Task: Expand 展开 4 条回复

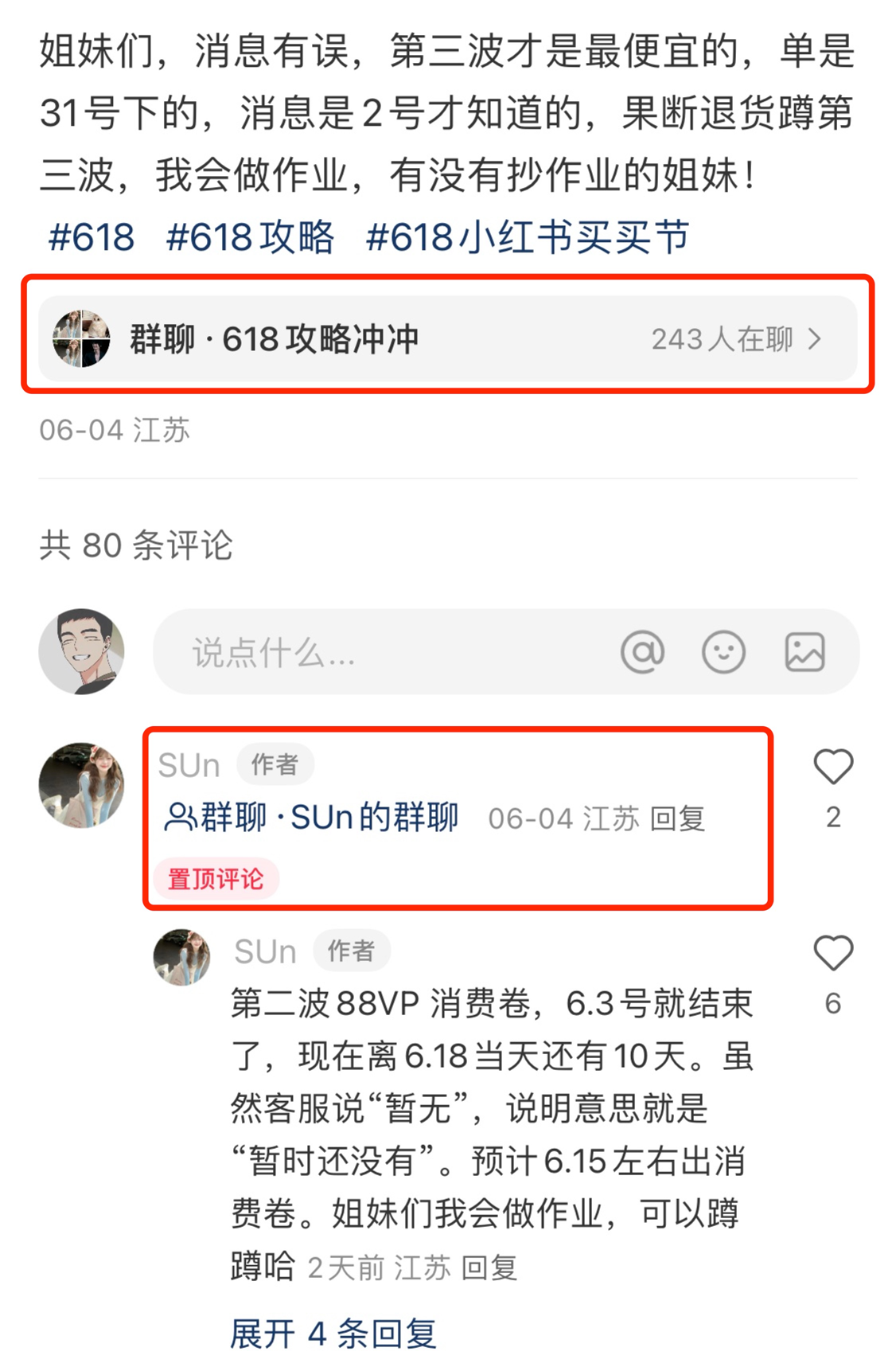Action: point(333,1334)
